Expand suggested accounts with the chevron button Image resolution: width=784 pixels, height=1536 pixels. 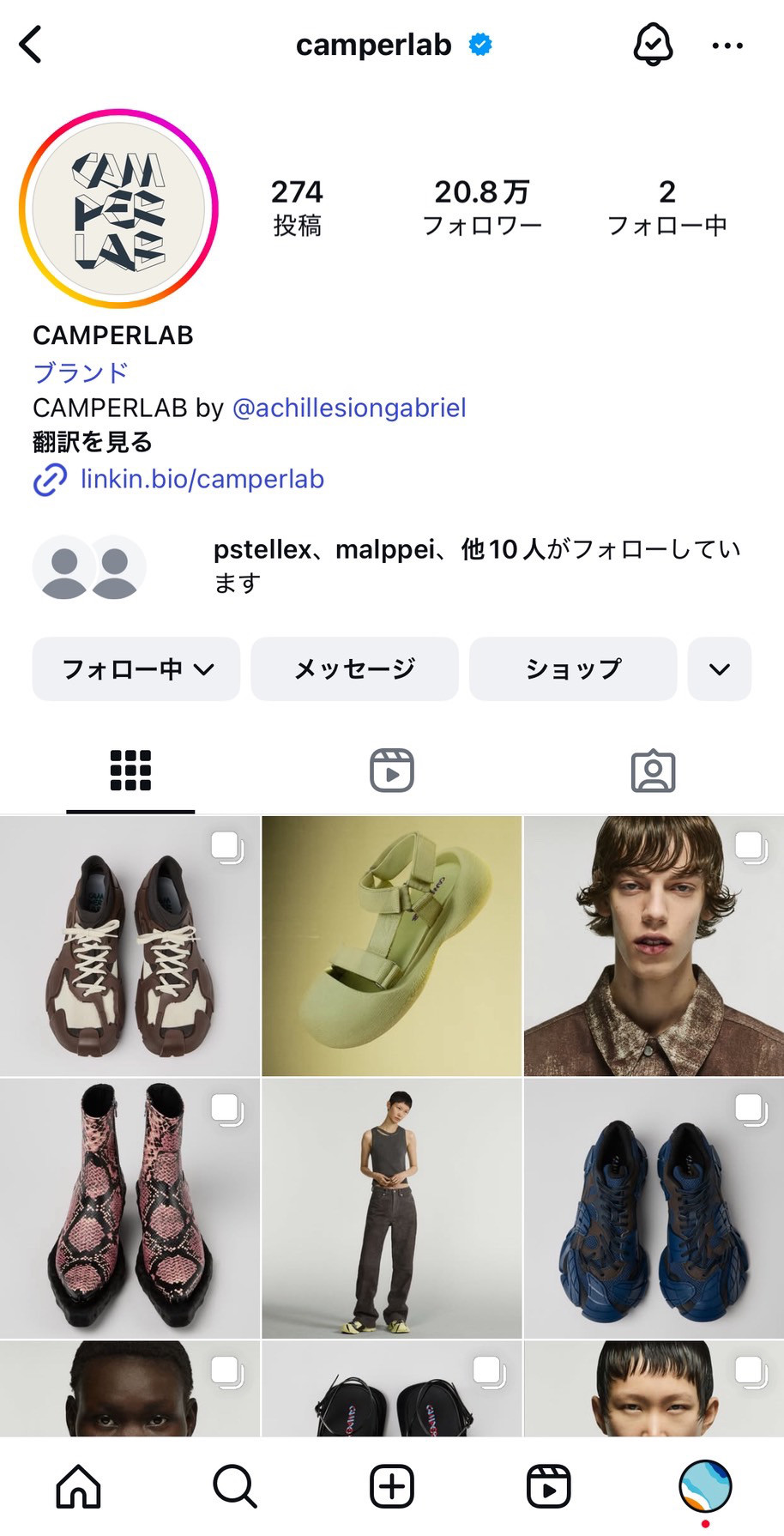coord(720,669)
